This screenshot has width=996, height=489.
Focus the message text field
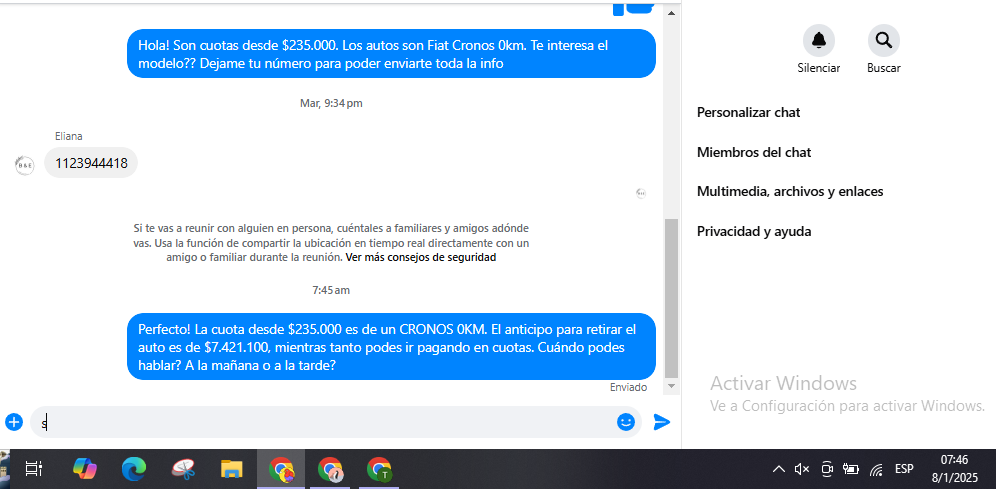coord(320,422)
